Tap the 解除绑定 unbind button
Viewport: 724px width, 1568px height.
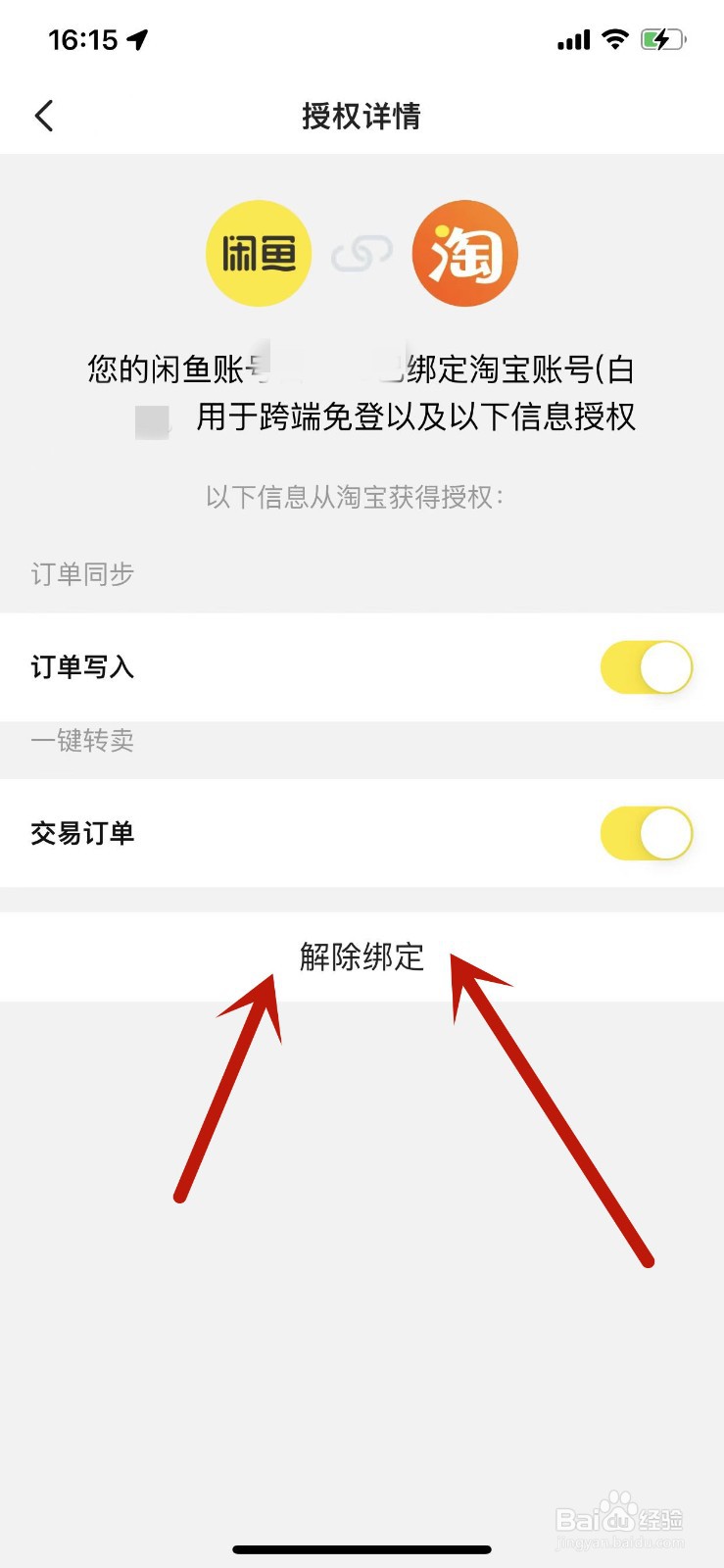362,957
